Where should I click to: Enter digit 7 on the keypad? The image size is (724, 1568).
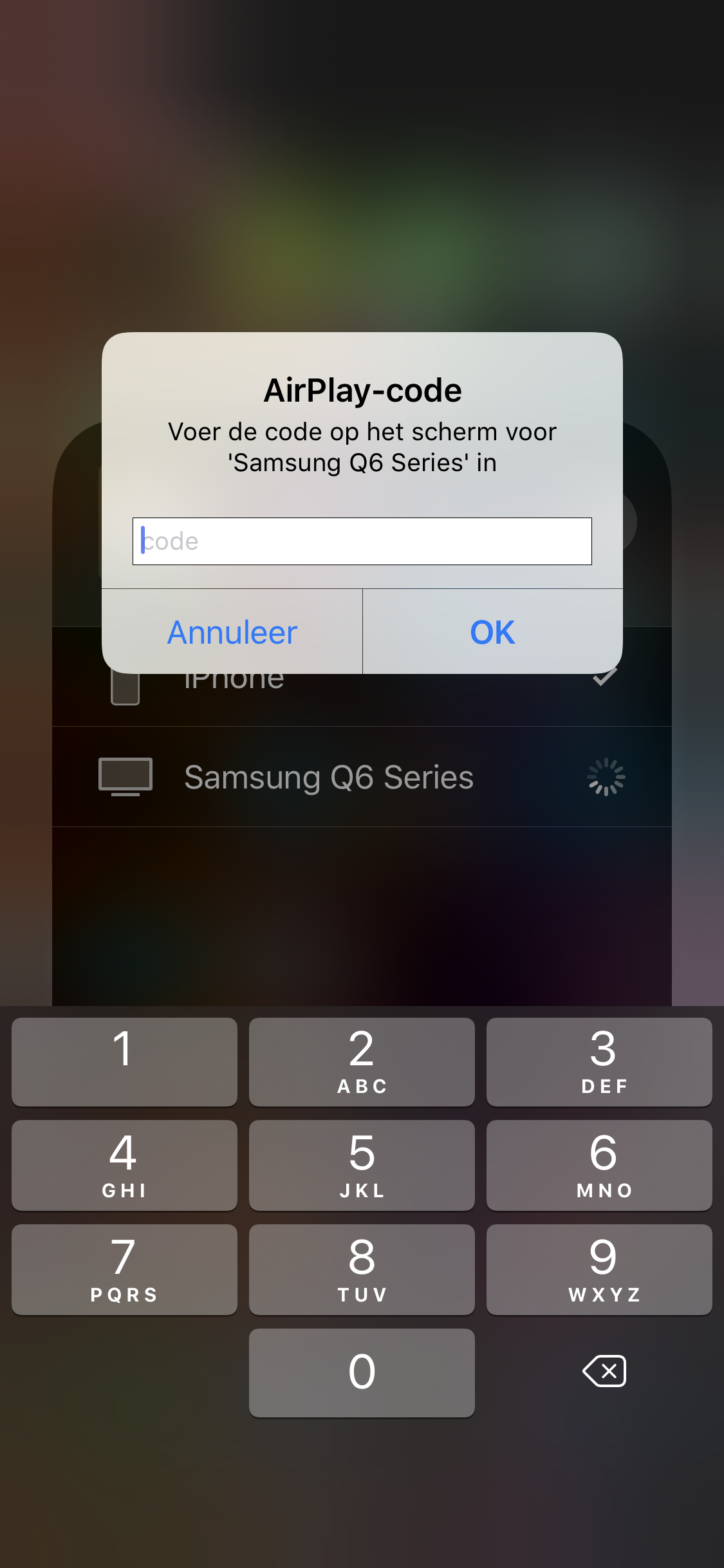coord(124,1269)
